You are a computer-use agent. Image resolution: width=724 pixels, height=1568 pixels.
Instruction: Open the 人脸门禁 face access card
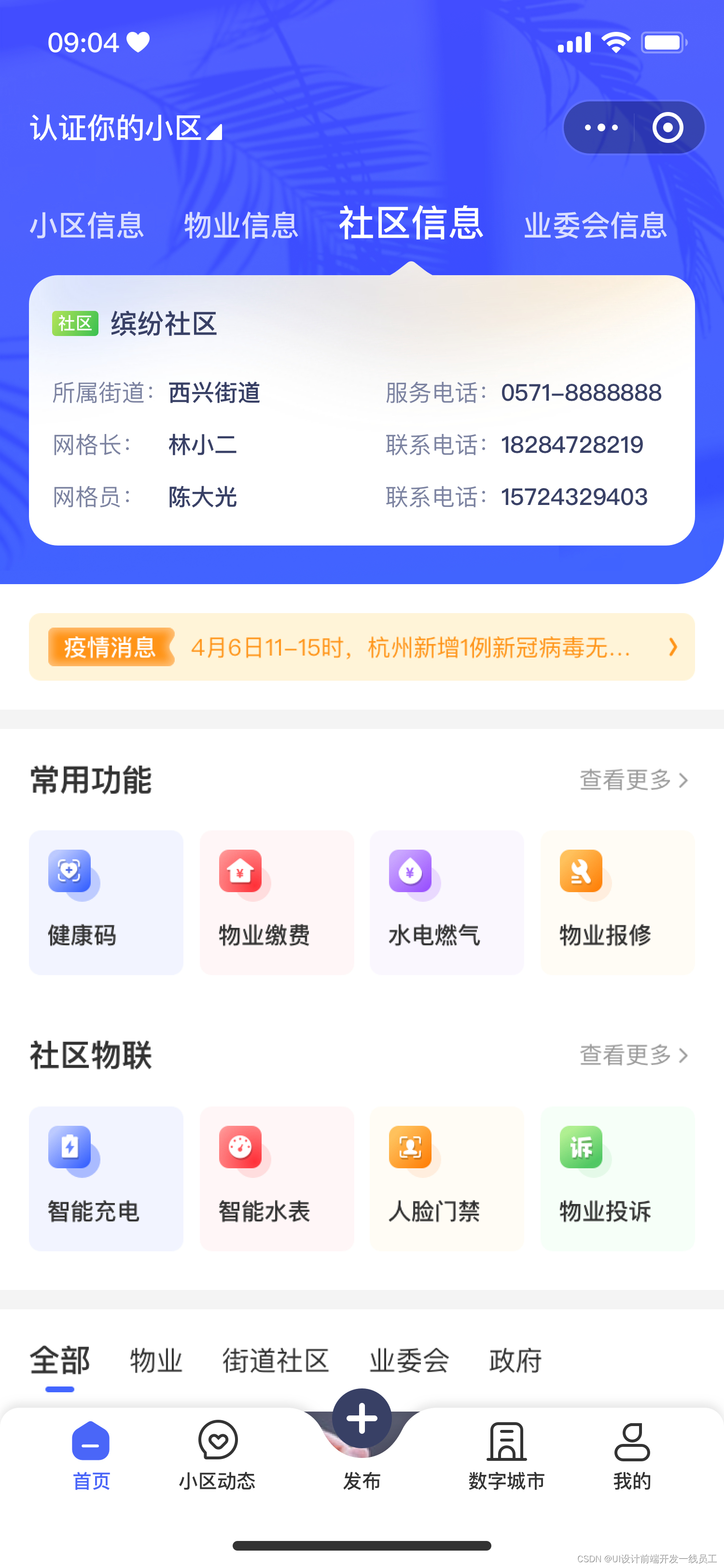[x=446, y=1178]
